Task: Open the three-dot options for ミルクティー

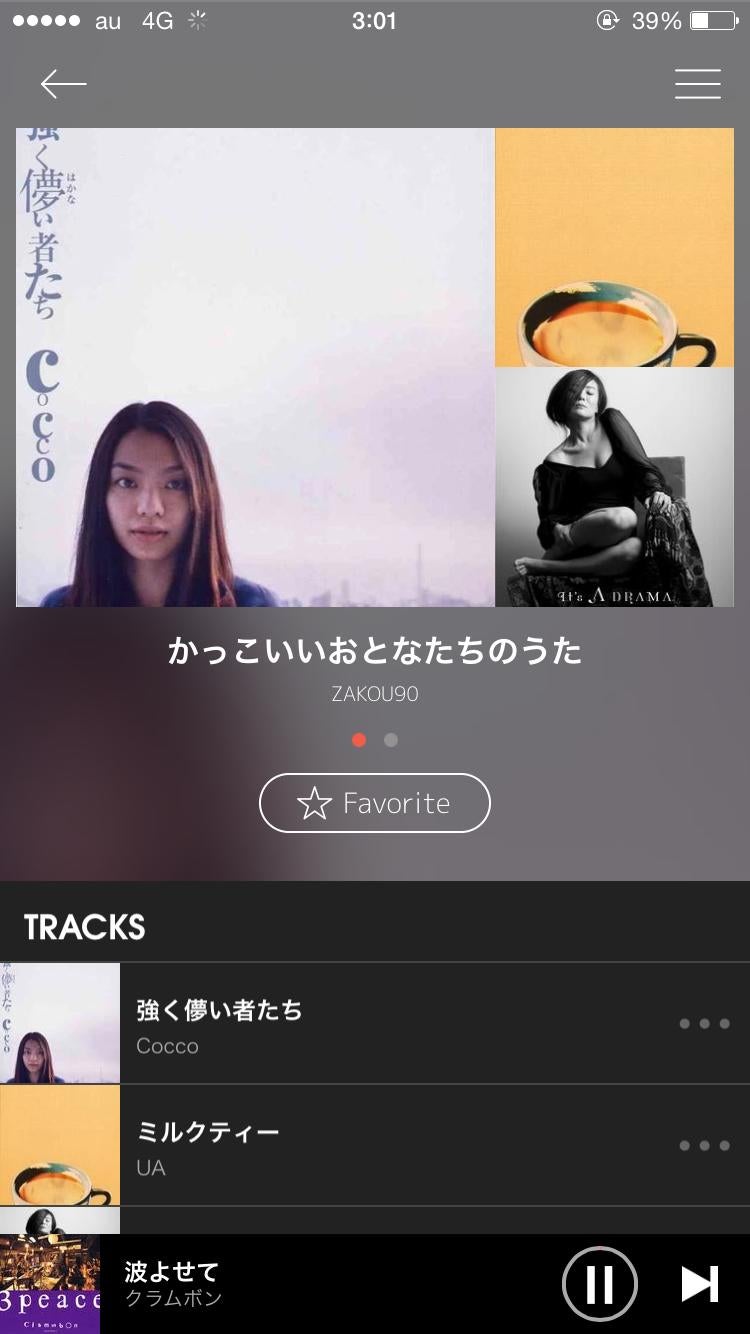Action: click(x=706, y=1143)
